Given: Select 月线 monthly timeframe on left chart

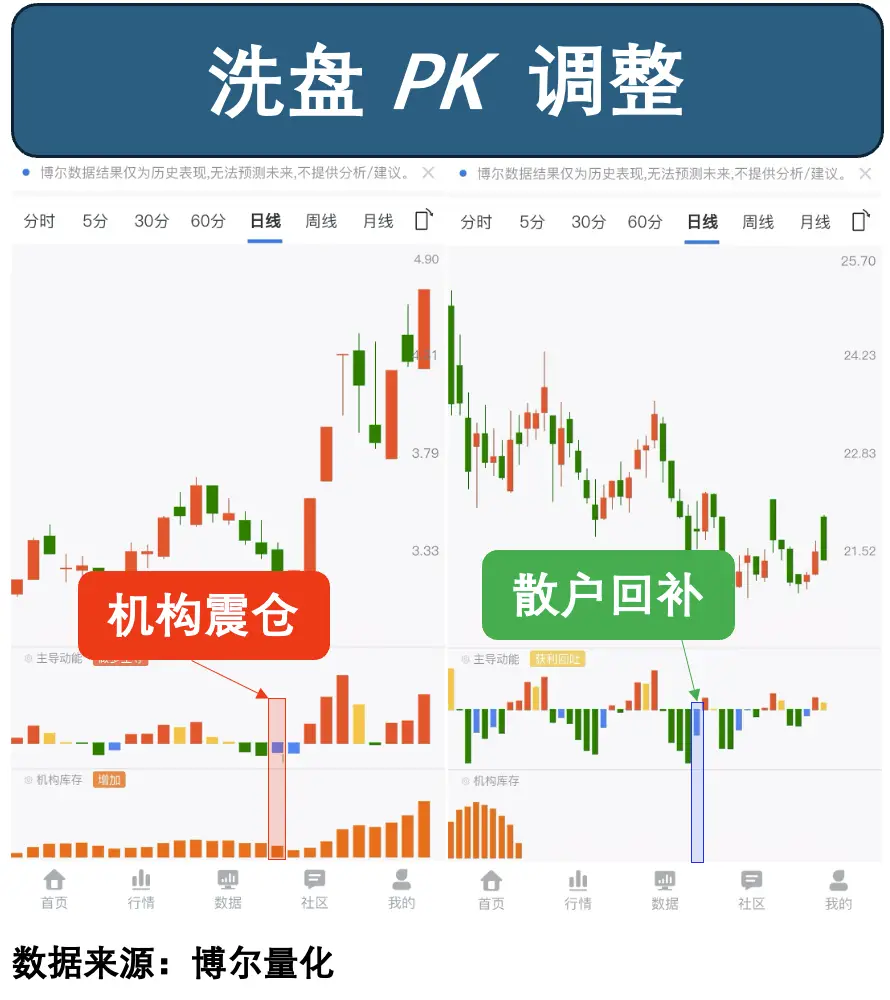Looking at the screenshot, I should tap(377, 221).
